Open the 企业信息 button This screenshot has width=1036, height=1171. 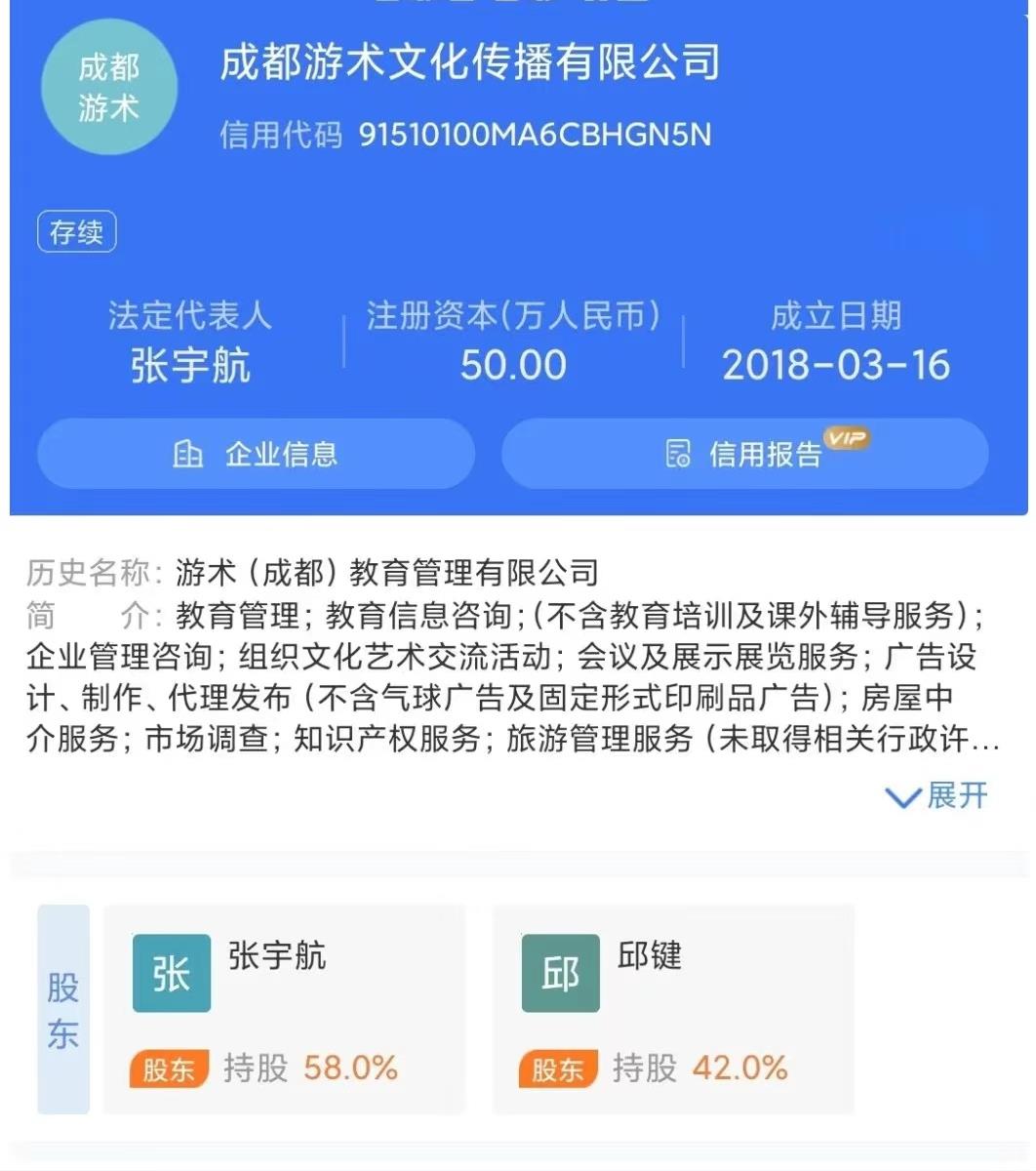(256, 455)
